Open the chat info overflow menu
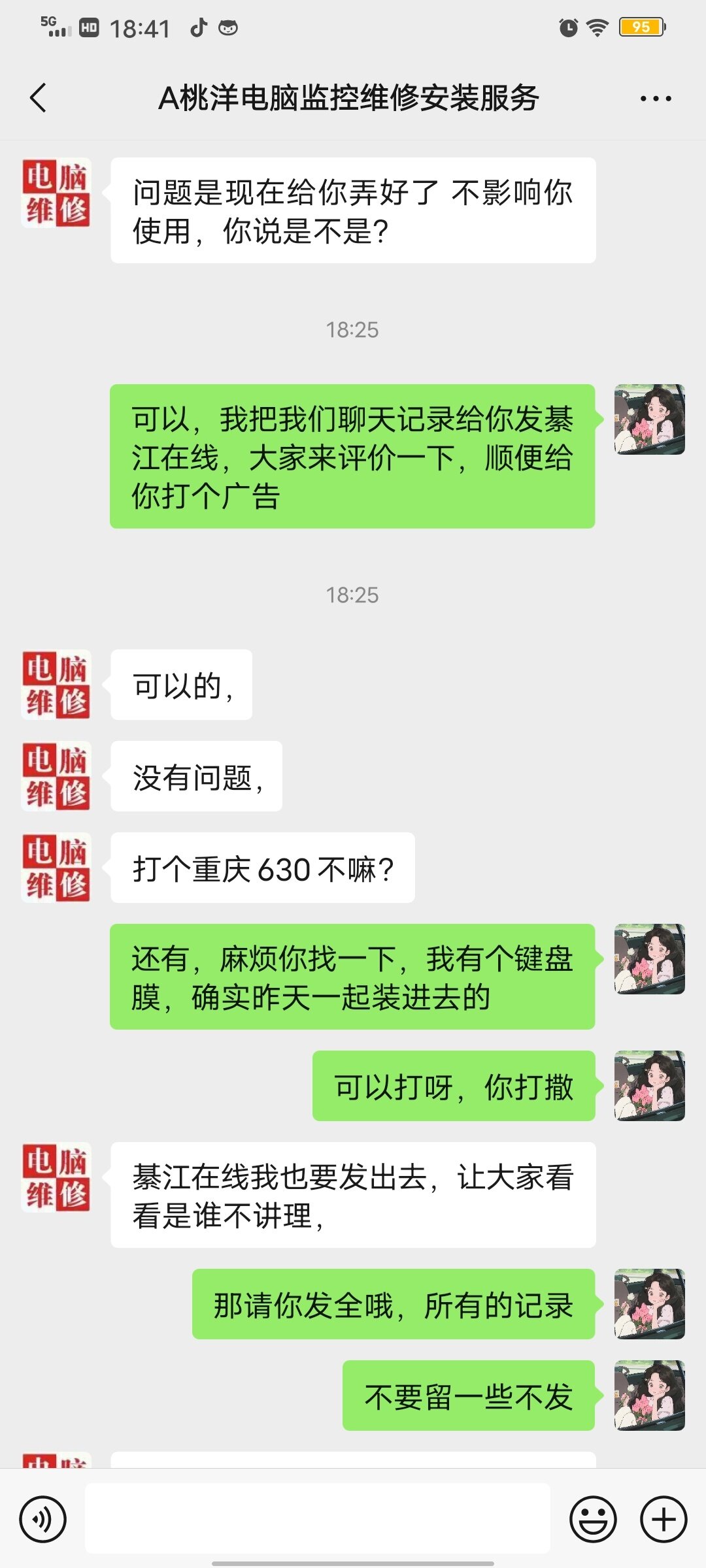Viewport: 706px width, 1568px height. (x=655, y=99)
